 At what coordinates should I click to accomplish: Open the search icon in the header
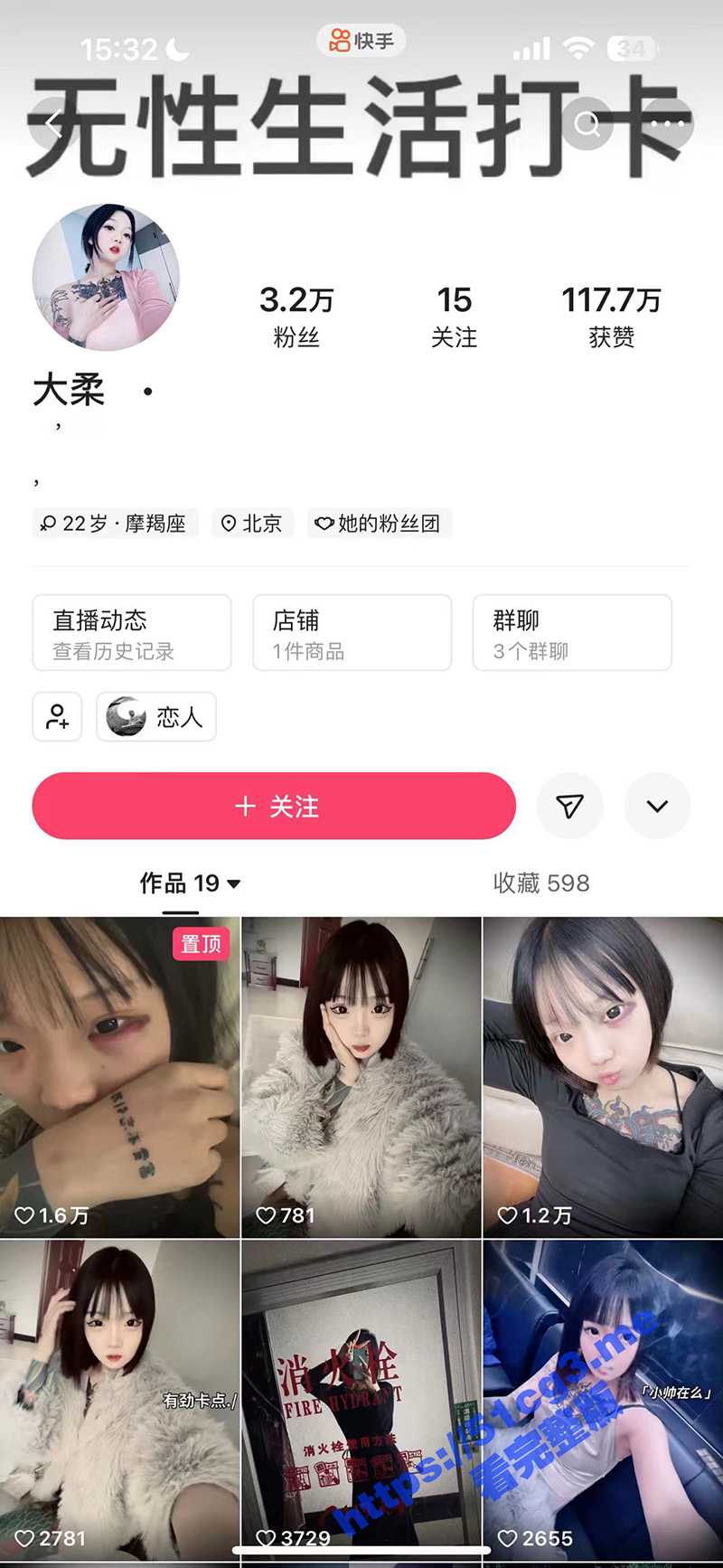click(x=587, y=124)
